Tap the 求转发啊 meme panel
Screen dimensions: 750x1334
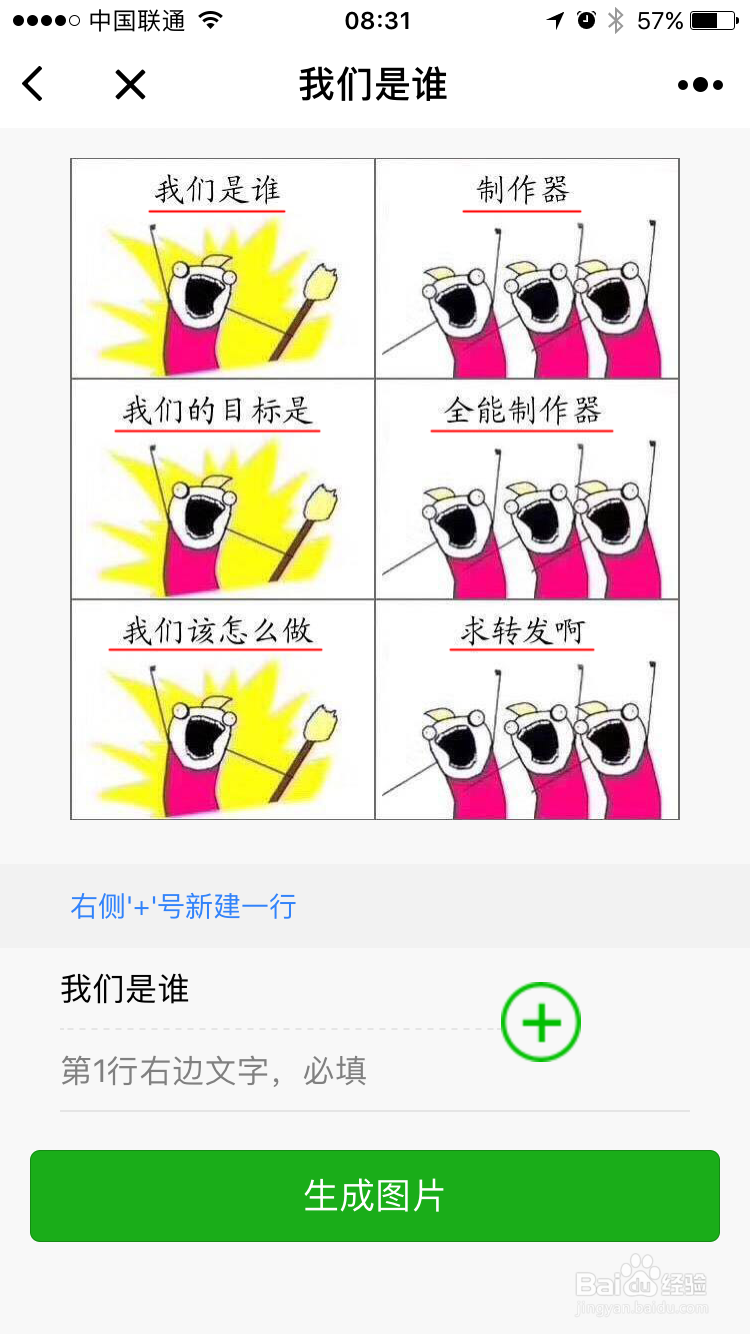tap(527, 710)
